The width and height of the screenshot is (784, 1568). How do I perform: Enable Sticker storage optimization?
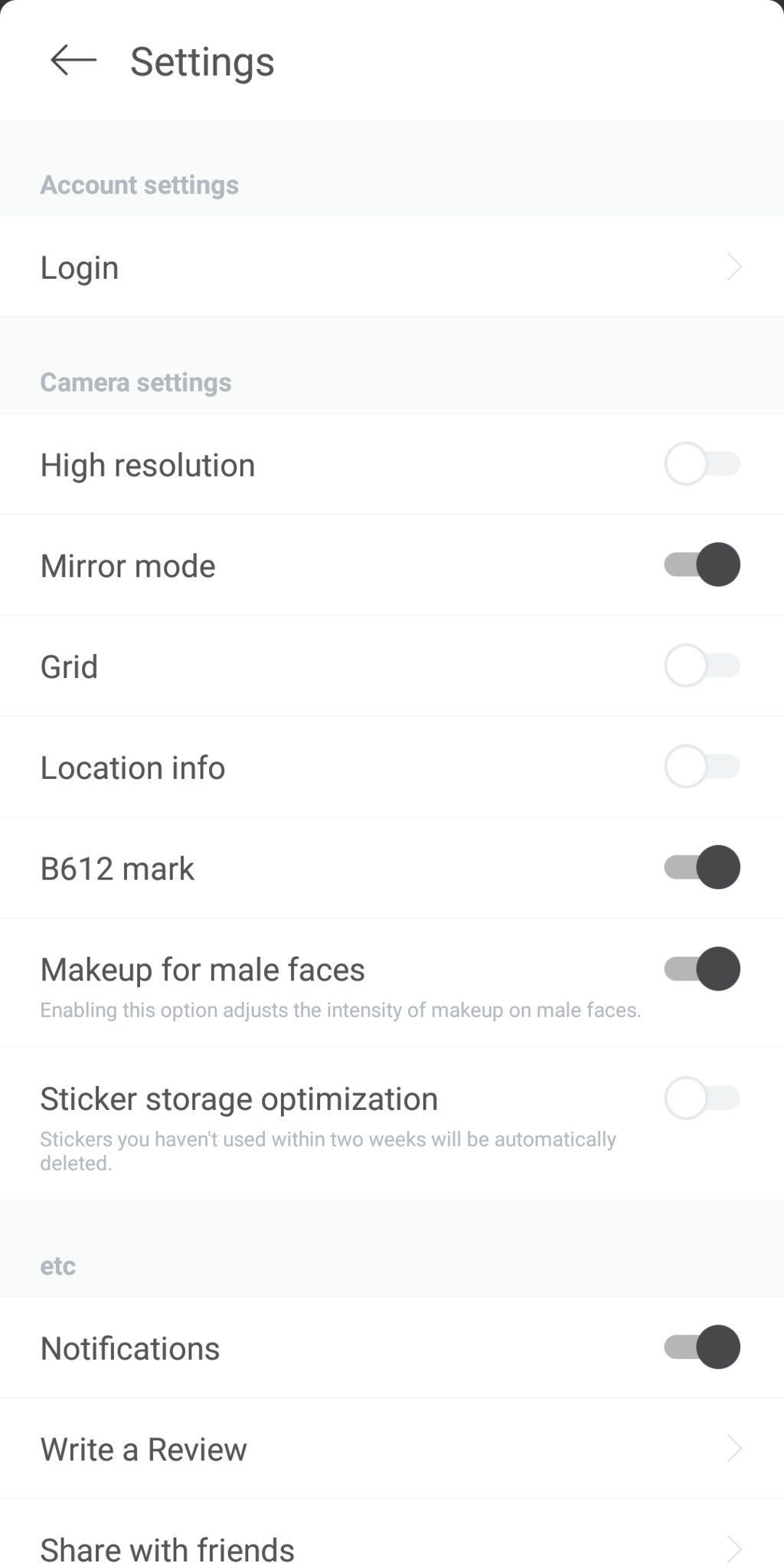pos(701,1098)
